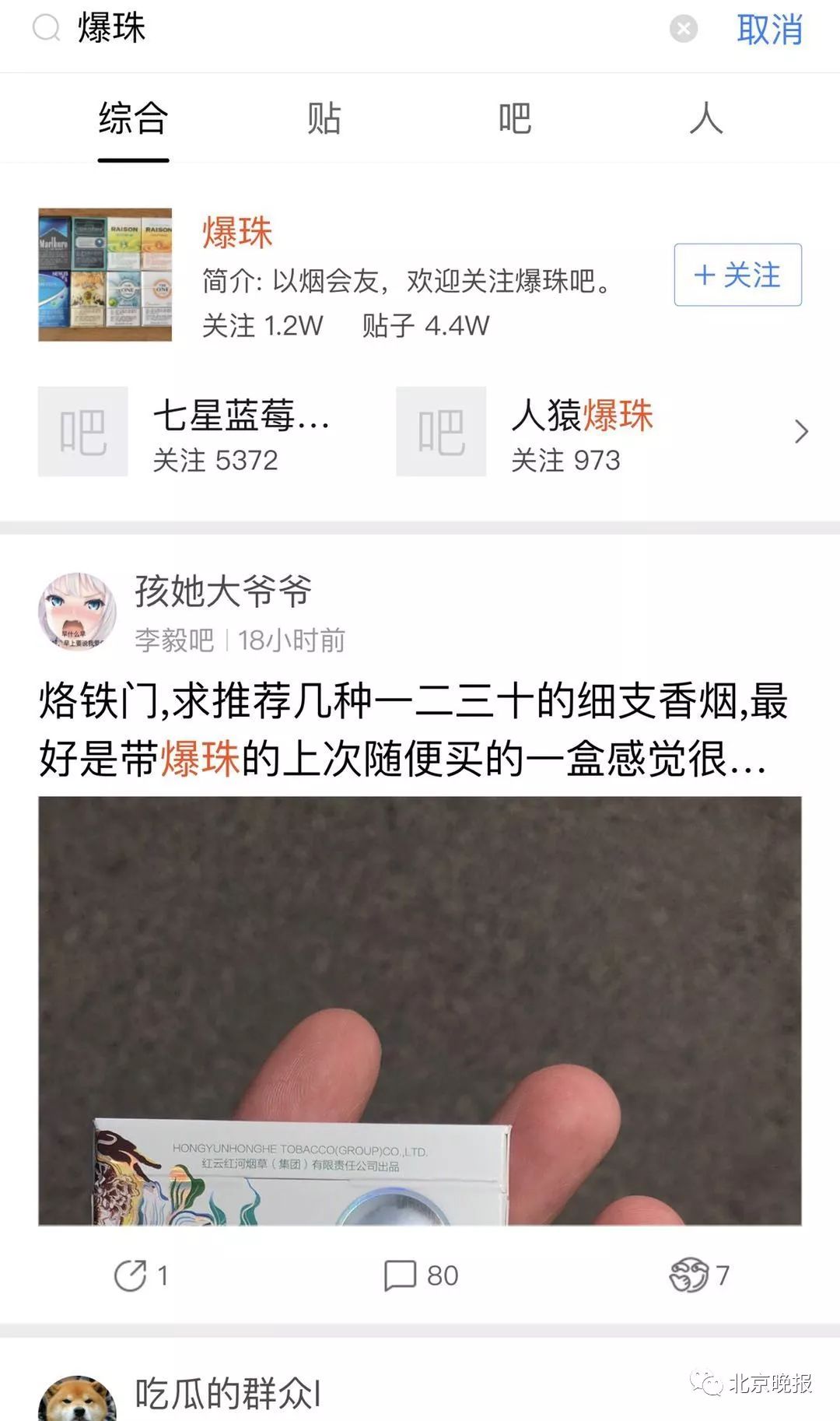Open the 爆珠 forum result

(x=236, y=233)
